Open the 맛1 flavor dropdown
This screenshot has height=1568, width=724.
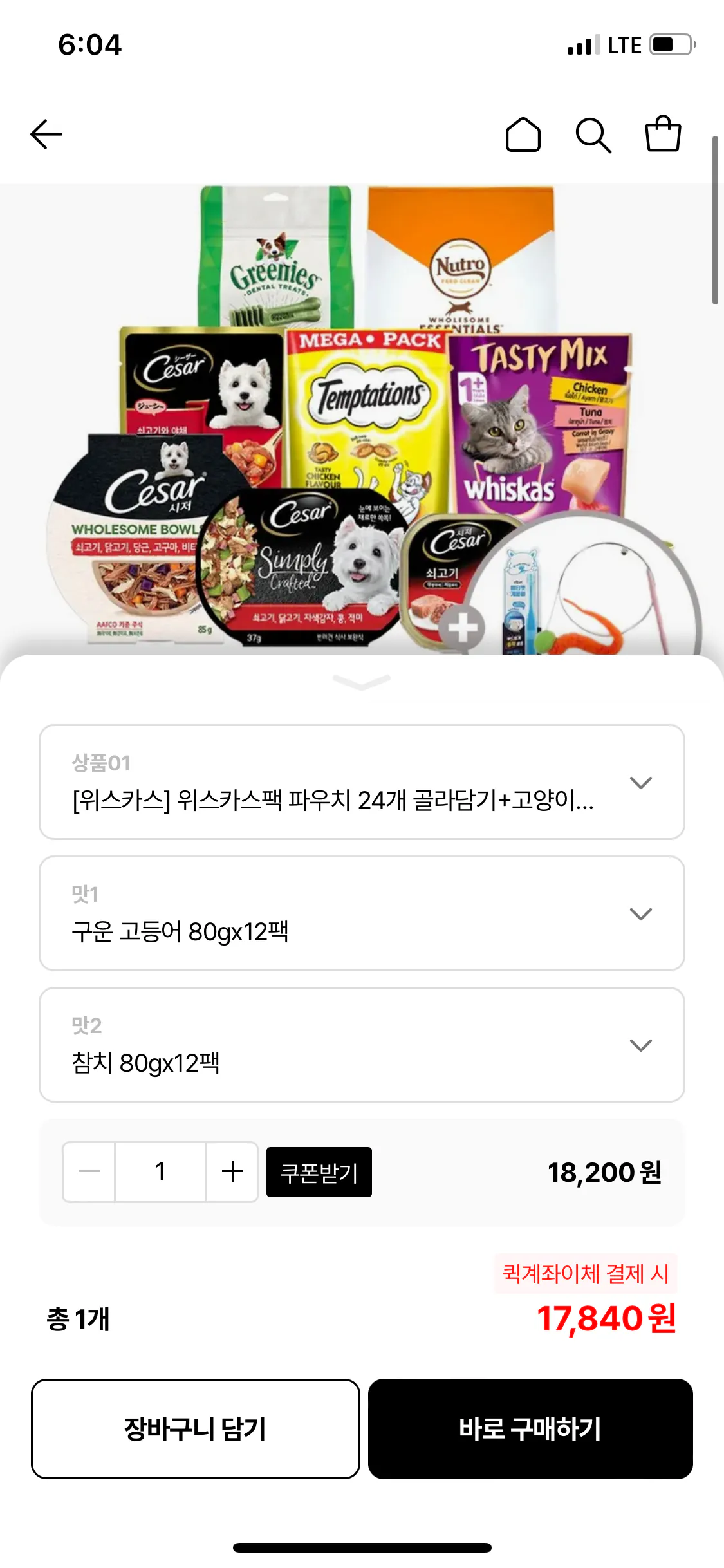click(362, 913)
